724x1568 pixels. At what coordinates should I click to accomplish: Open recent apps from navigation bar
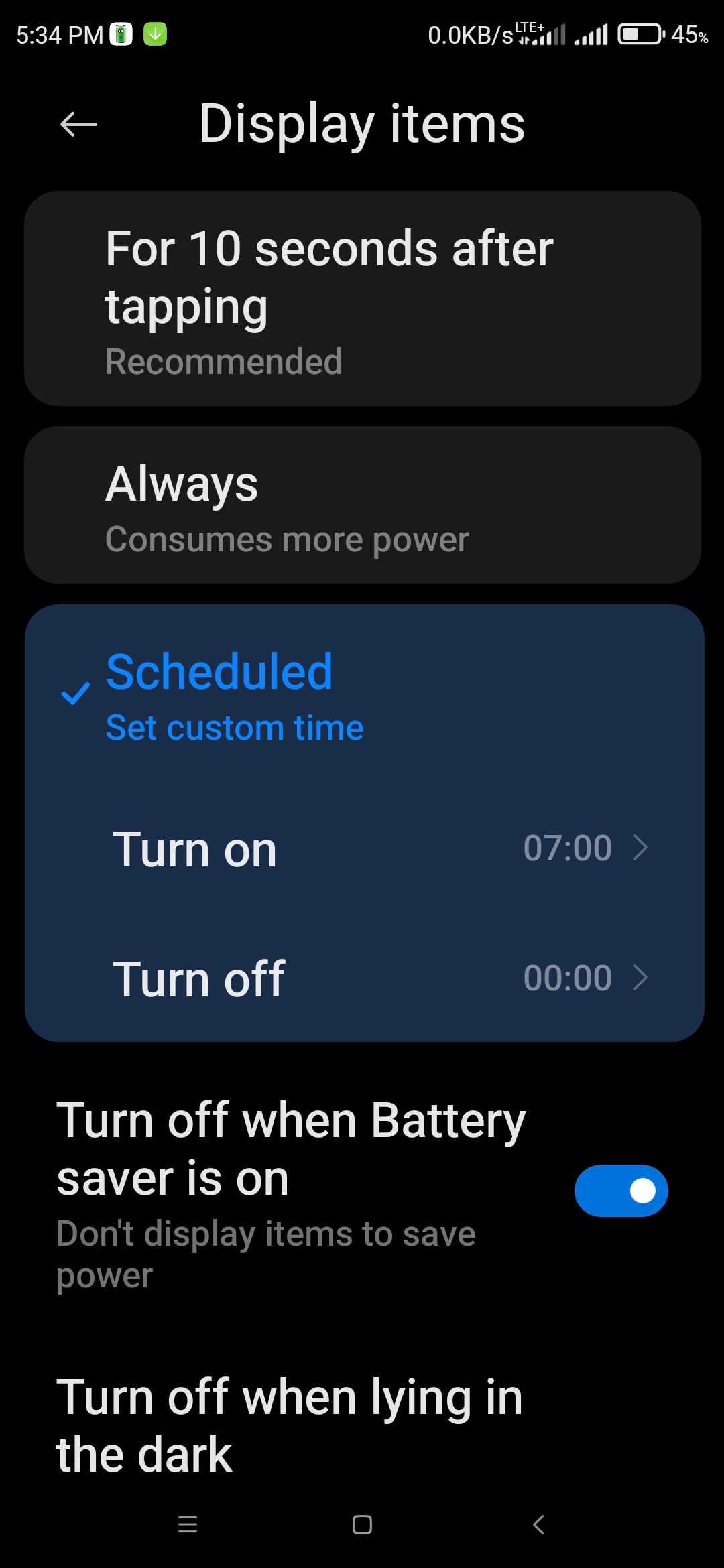[x=188, y=1525]
